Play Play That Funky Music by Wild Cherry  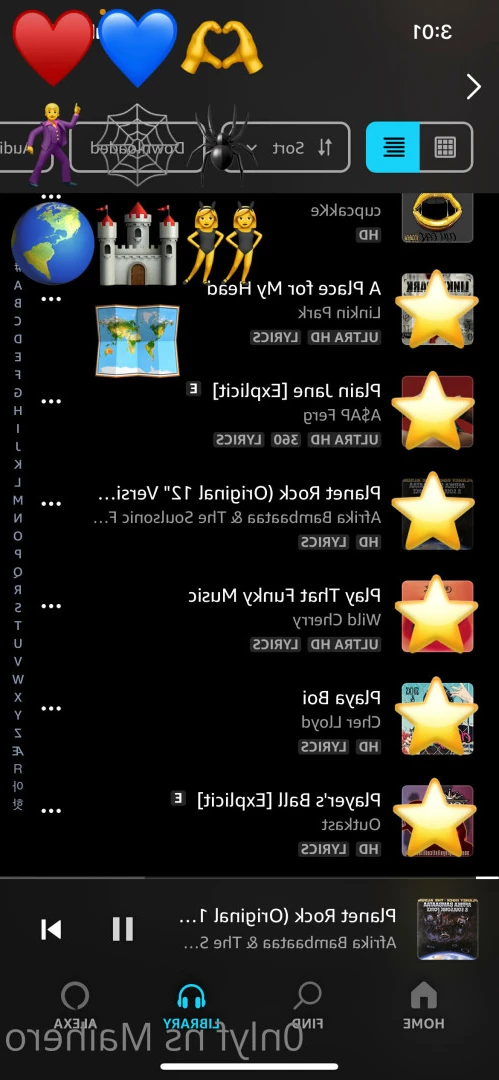click(x=250, y=619)
